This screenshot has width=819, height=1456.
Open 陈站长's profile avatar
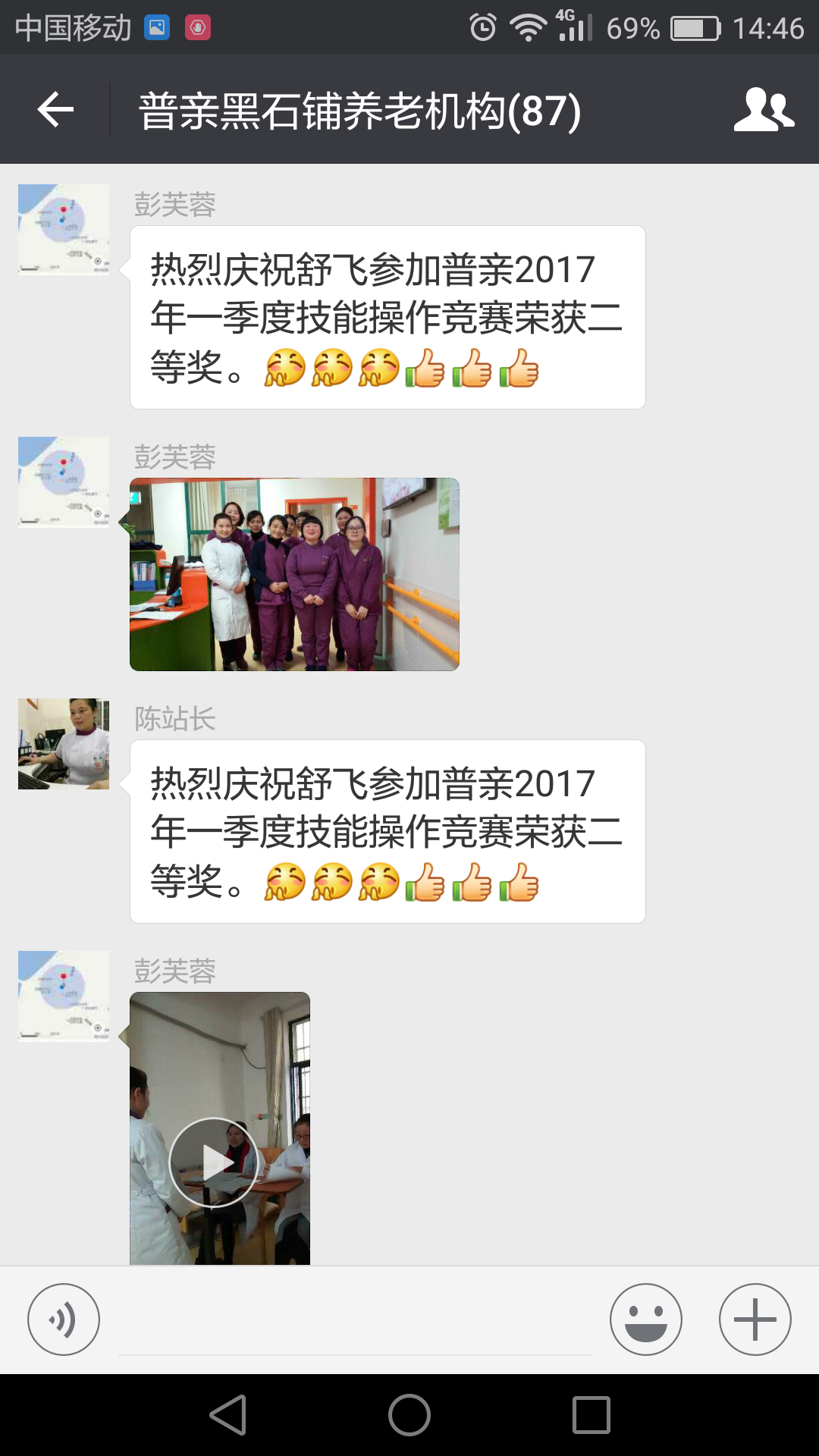64,744
